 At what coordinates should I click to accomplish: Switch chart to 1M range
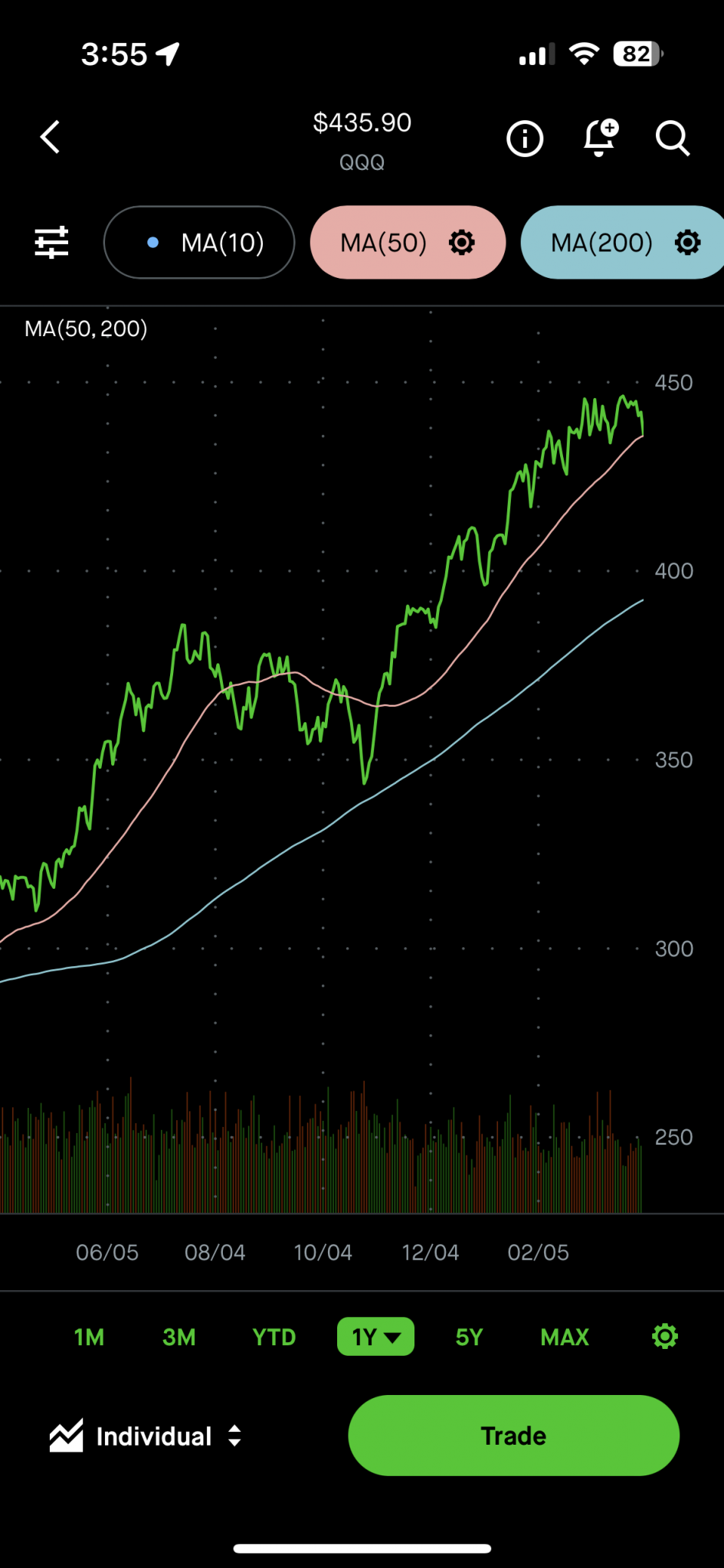pos(89,1337)
